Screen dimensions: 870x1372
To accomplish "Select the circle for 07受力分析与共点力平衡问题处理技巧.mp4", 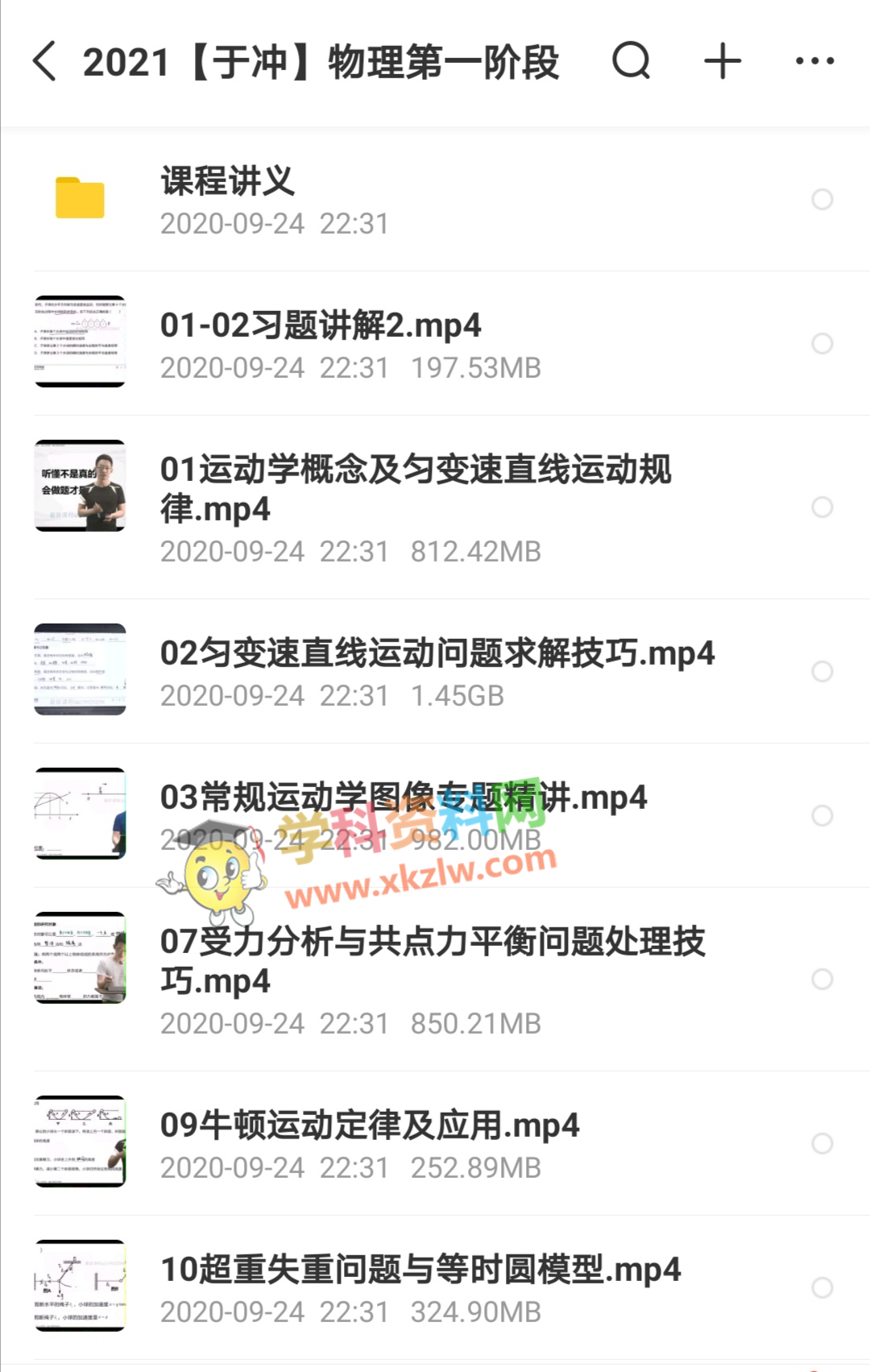I will click(x=822, y=980).
